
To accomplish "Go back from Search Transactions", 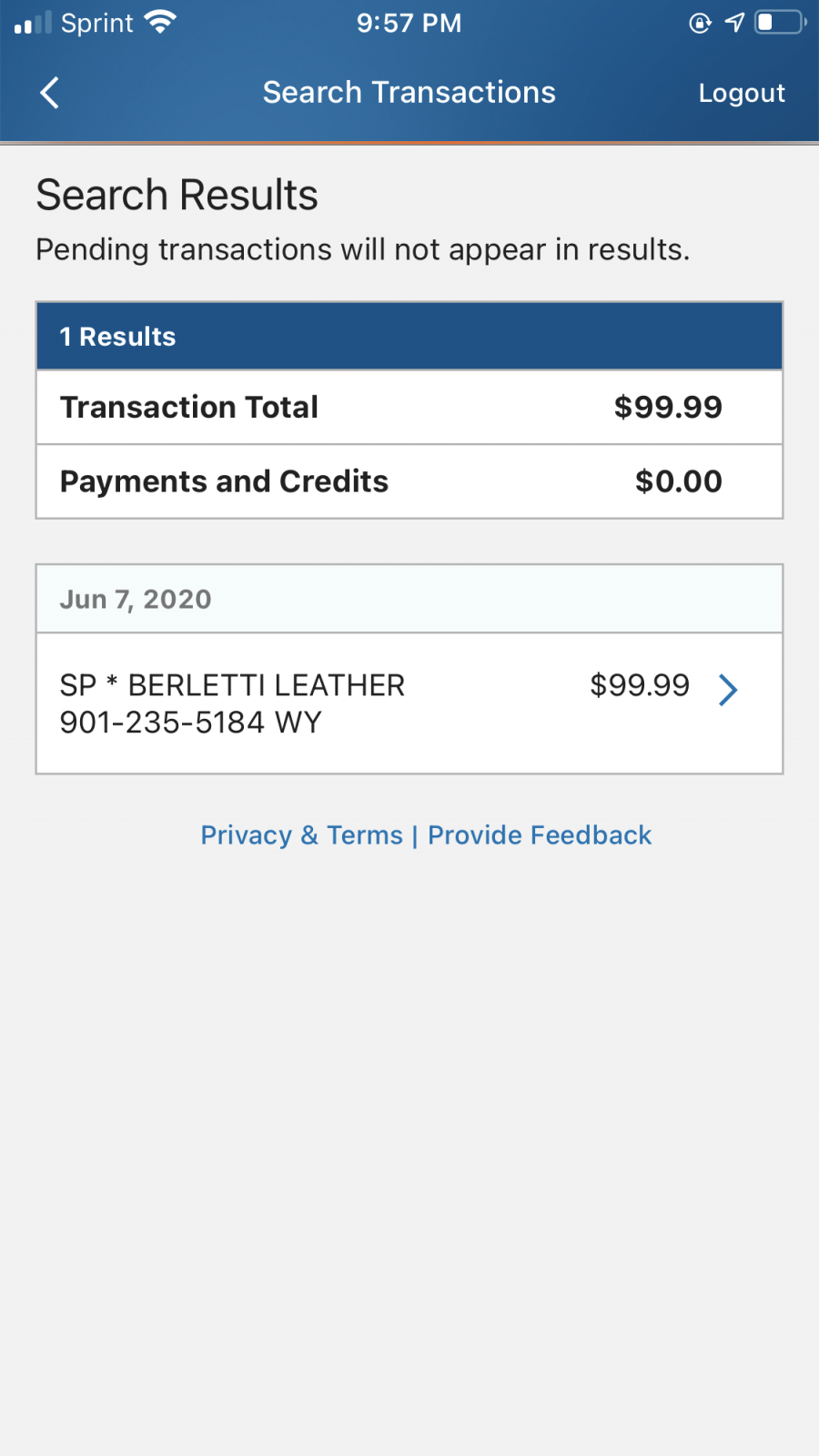I will (50, 93).
